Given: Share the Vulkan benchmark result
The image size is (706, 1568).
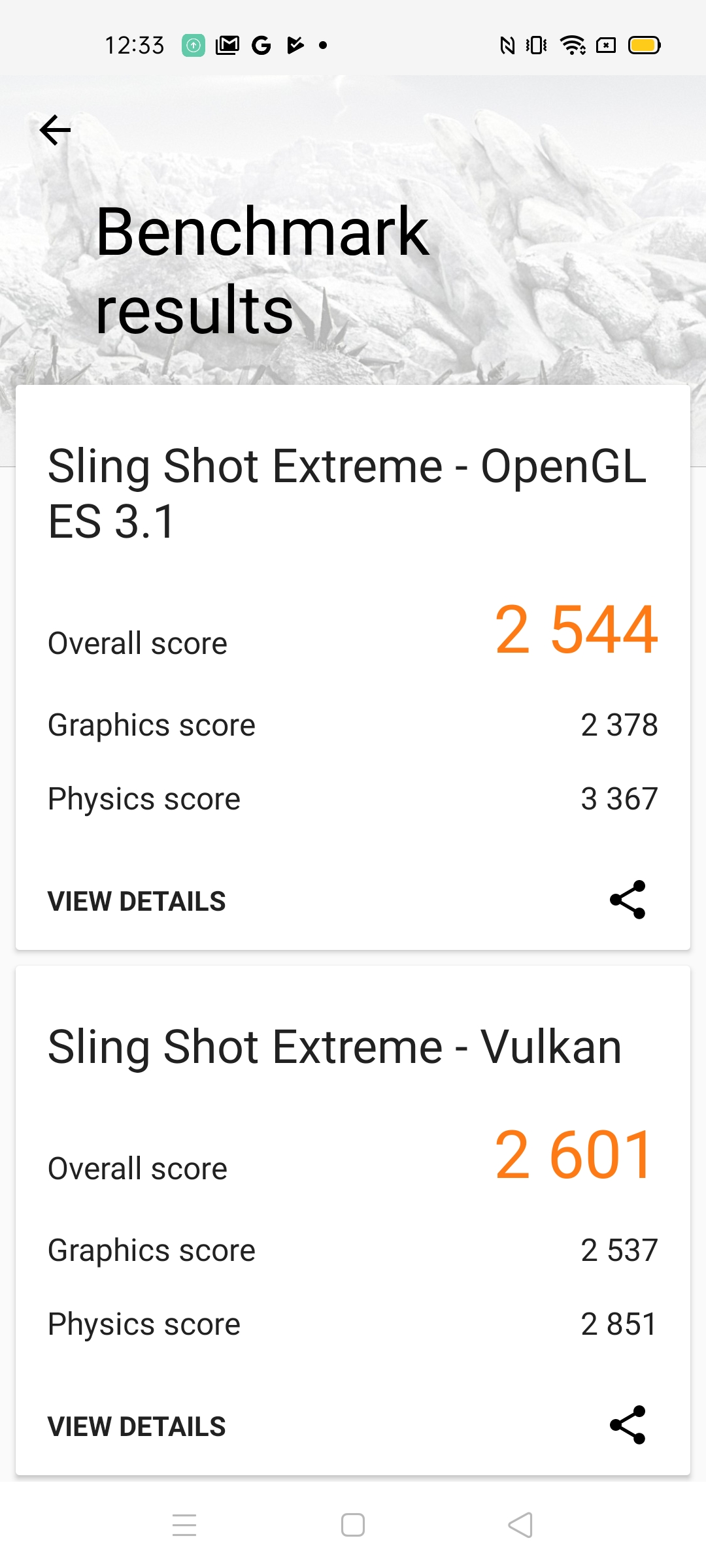Looking at the screenshot, I should pos(628,1425).
